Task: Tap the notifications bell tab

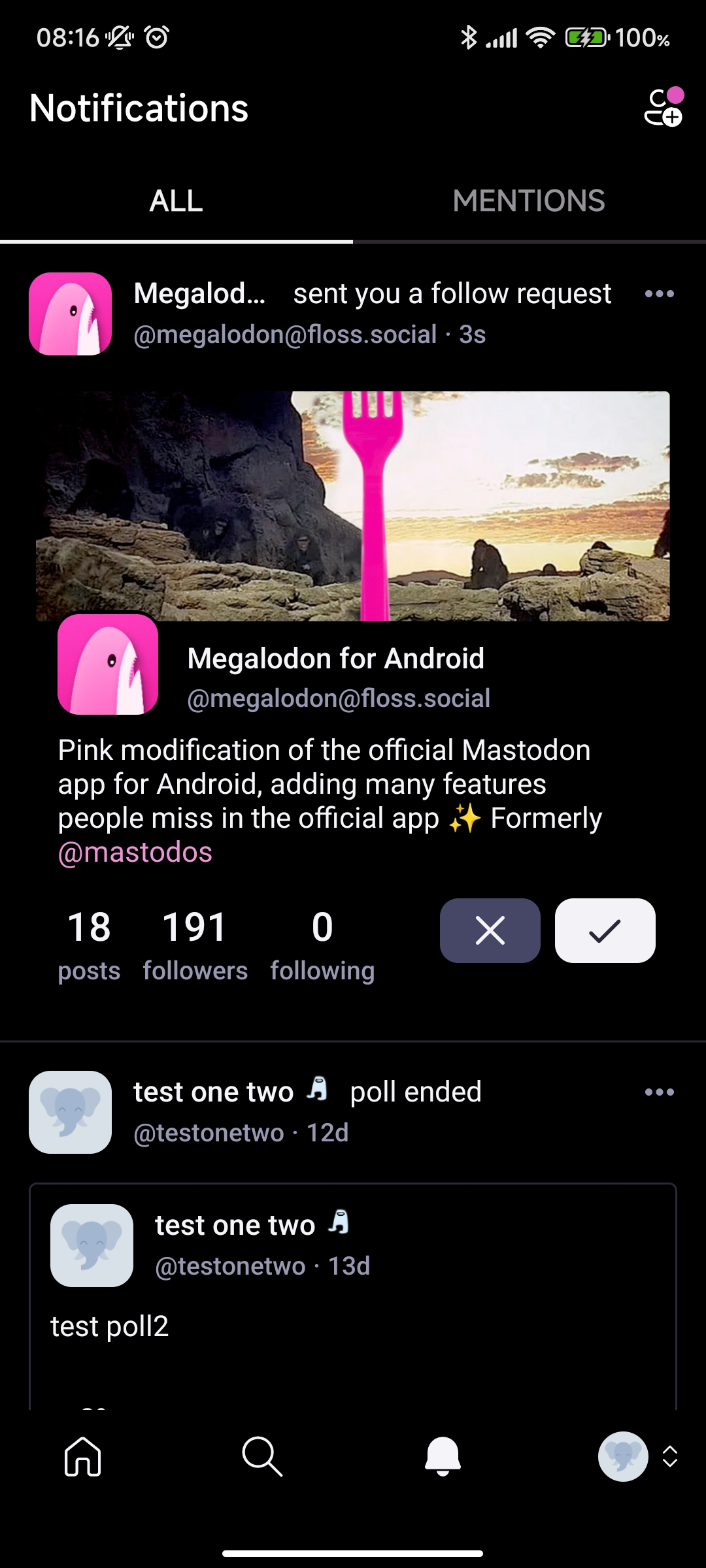Action: pyautogui.click(x=443, y=1457)
